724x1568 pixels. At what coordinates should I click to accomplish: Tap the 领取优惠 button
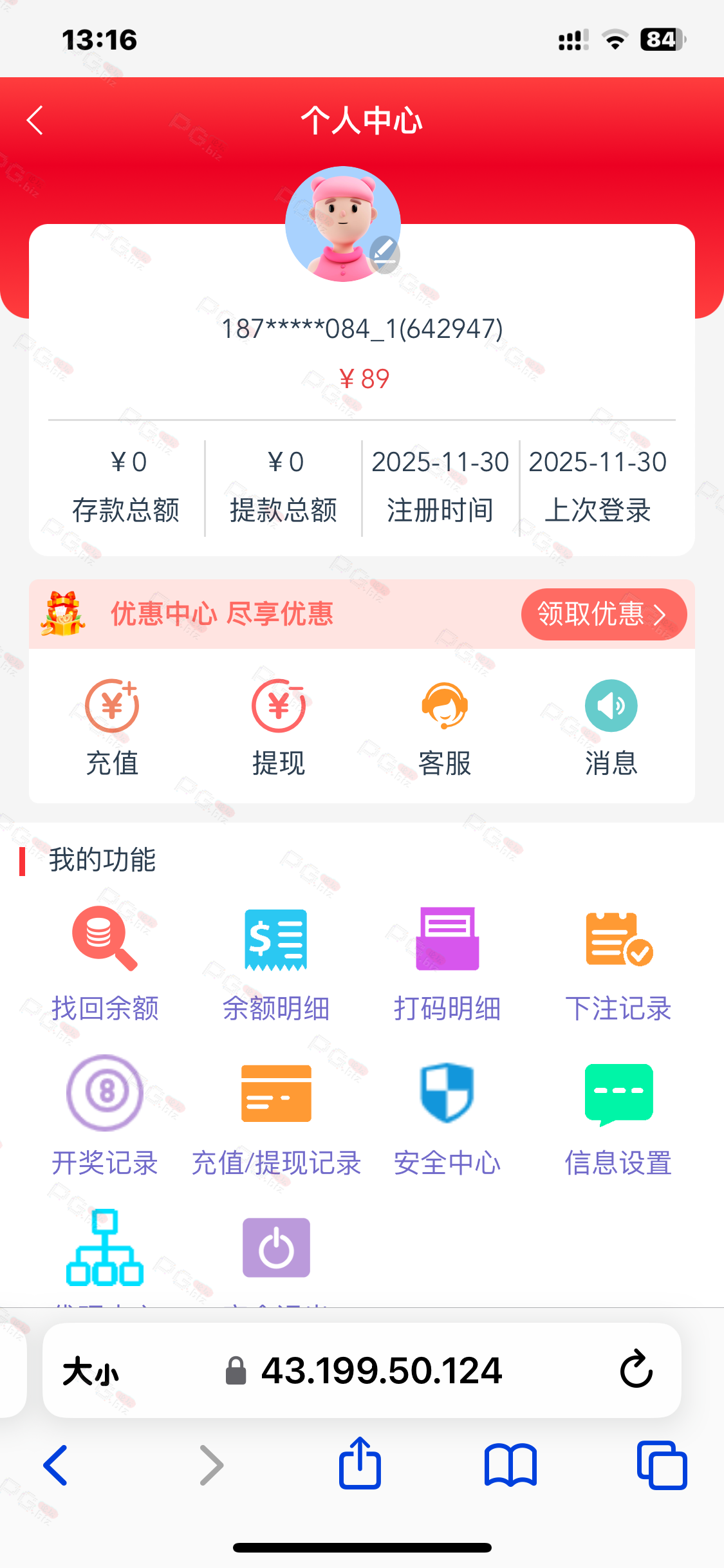pyautogui.click(x=603, y=614)
